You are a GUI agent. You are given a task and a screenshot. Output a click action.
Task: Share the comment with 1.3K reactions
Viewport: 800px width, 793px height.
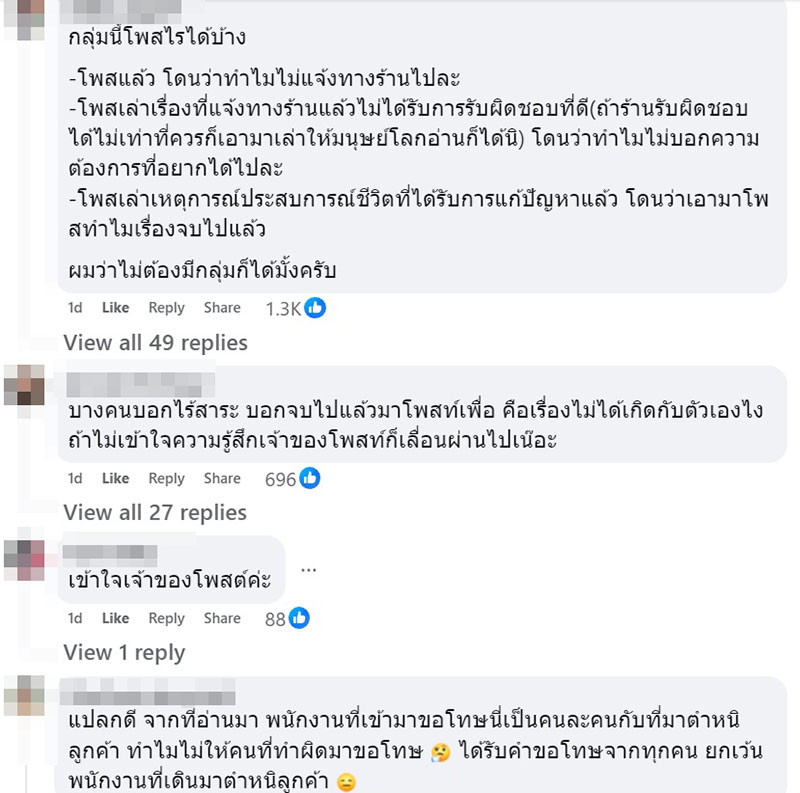[x=222, y=308]
